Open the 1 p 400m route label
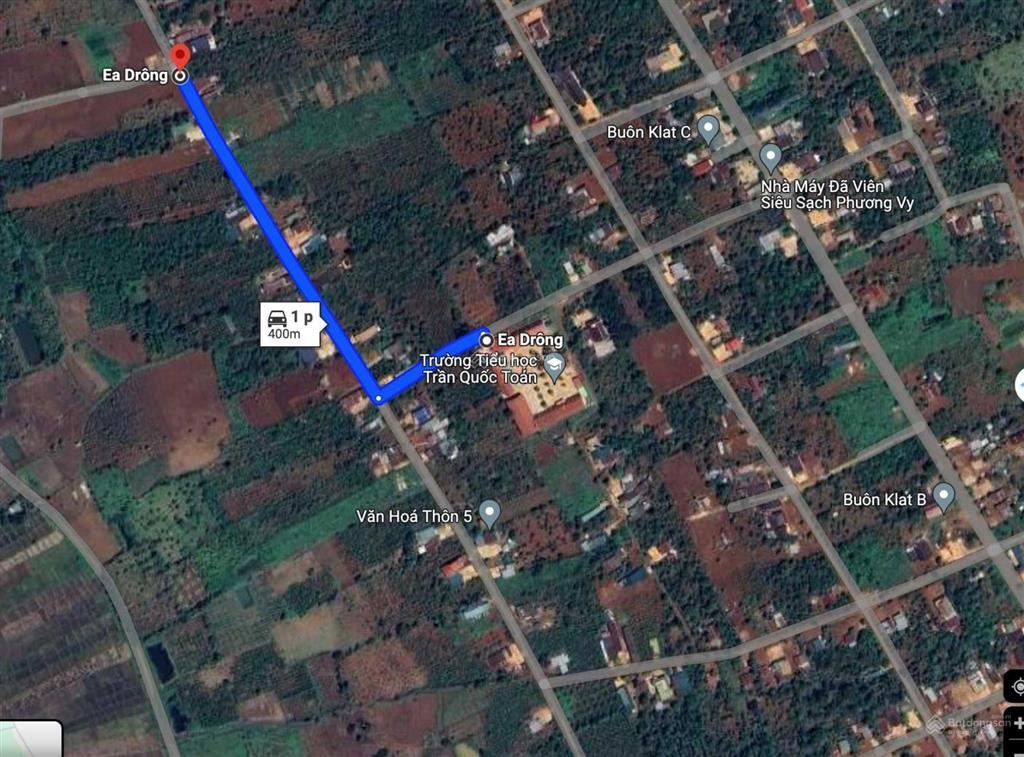This screenshot has width=1024, height=757. [x=291, y=324]
